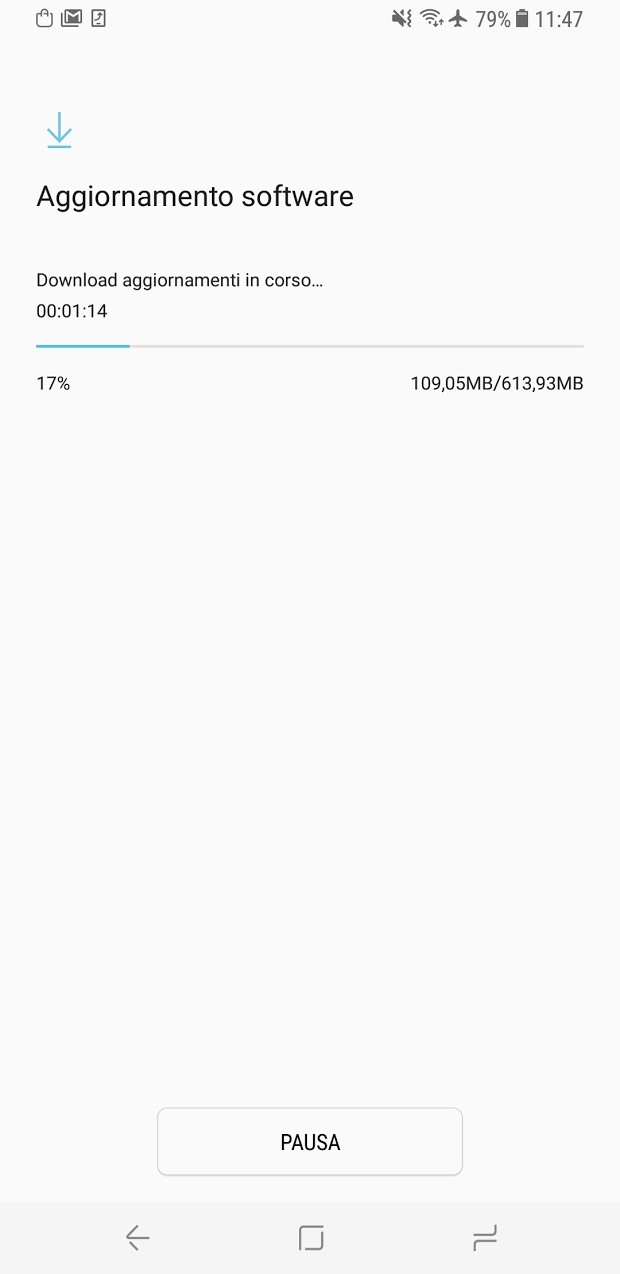Return to the home screen
620x1274 pixels.
311,1238
